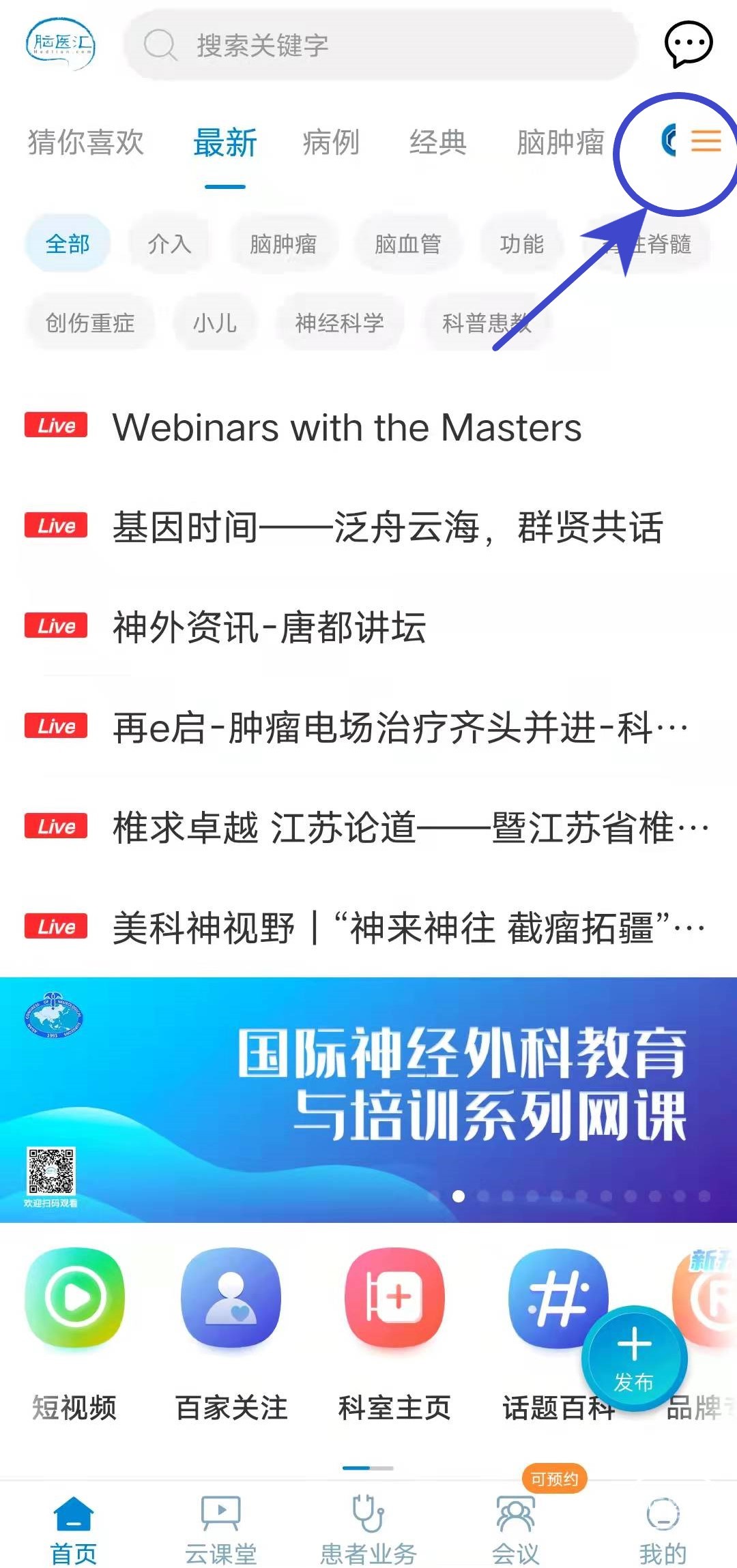Open 短视频 shortcut
The width and height of the screenshot is (737, 1568).
[74, 1330]
